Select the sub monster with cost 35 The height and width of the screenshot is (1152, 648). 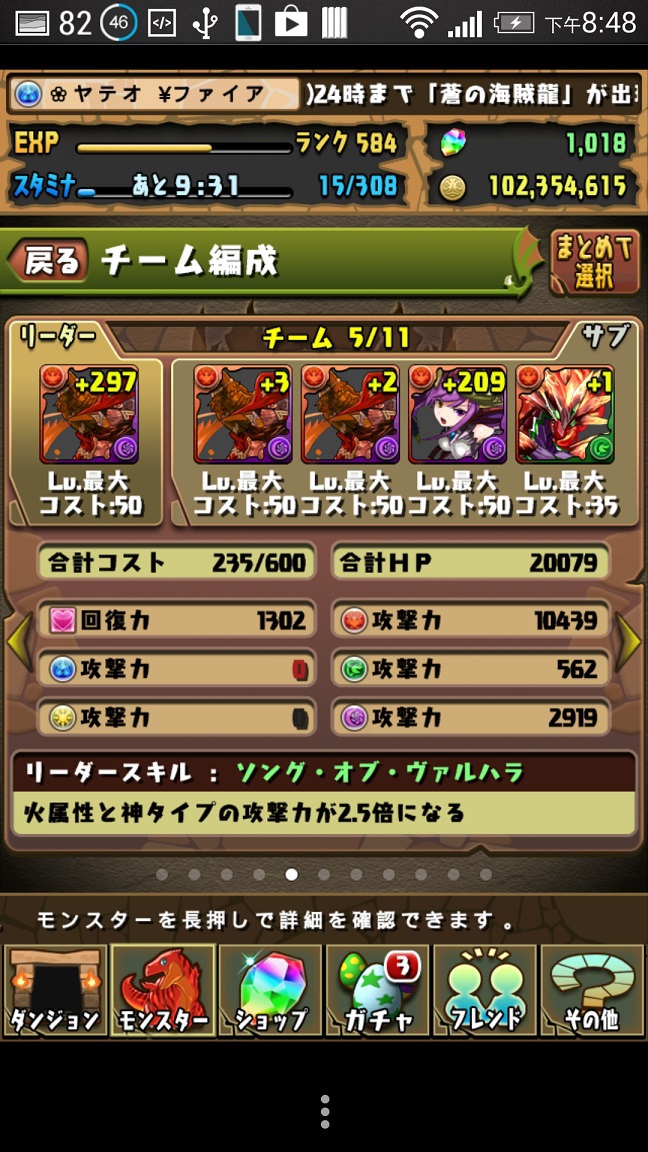(564, 413)
